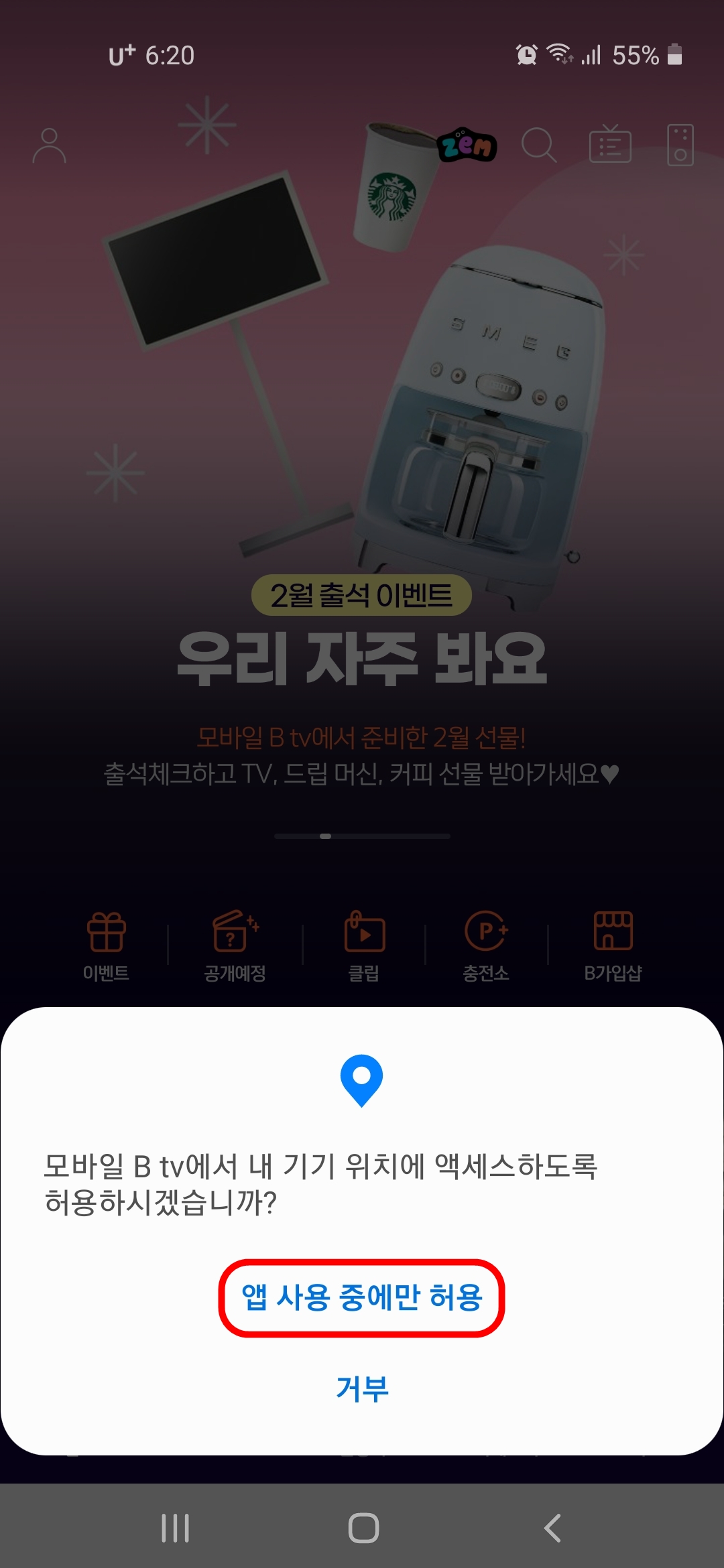The width and height of the screenshot is (724, 1568).
Task: Click the carousel progress indicator
Action: click(362, 834)
